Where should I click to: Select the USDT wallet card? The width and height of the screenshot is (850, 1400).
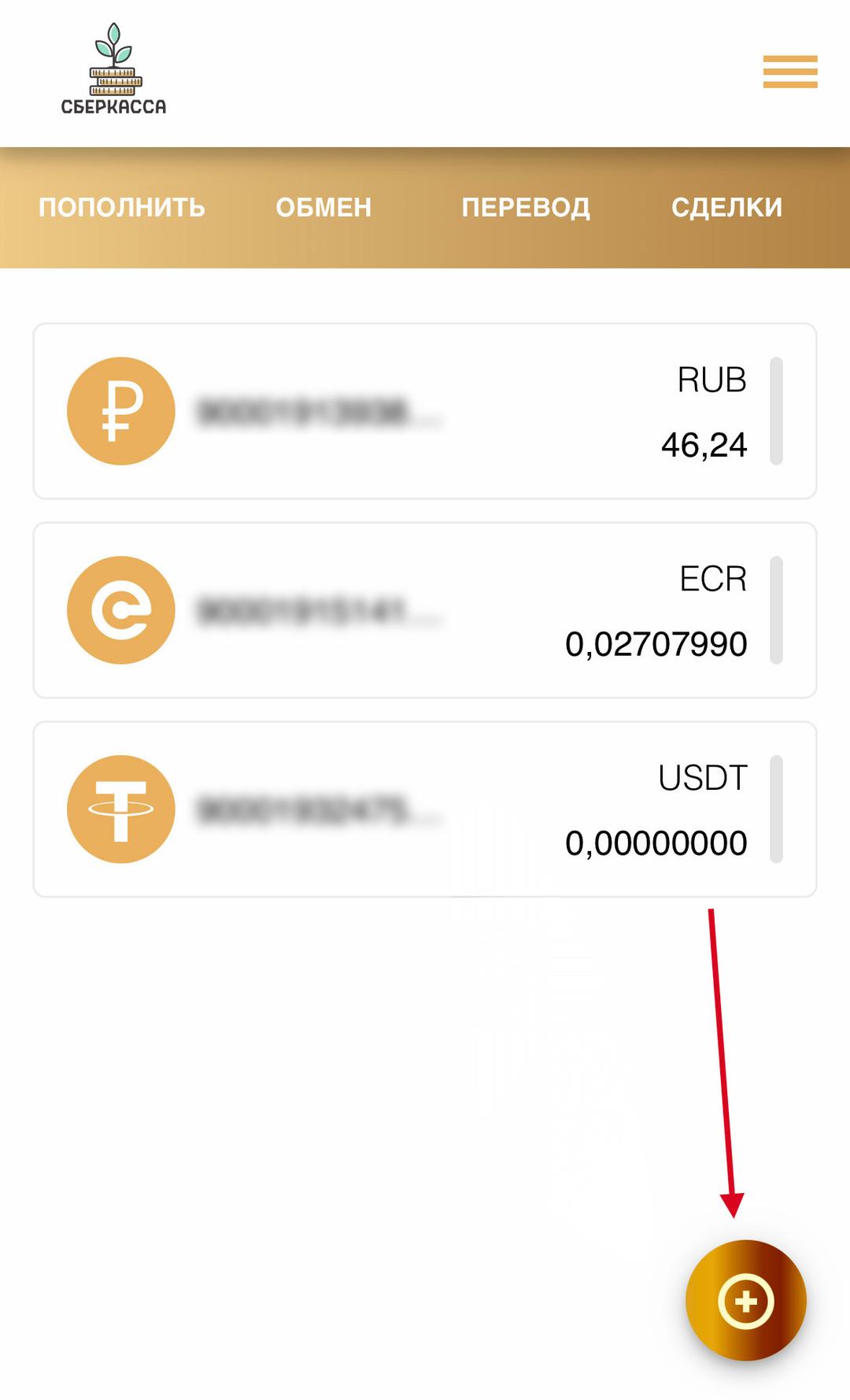425,809
